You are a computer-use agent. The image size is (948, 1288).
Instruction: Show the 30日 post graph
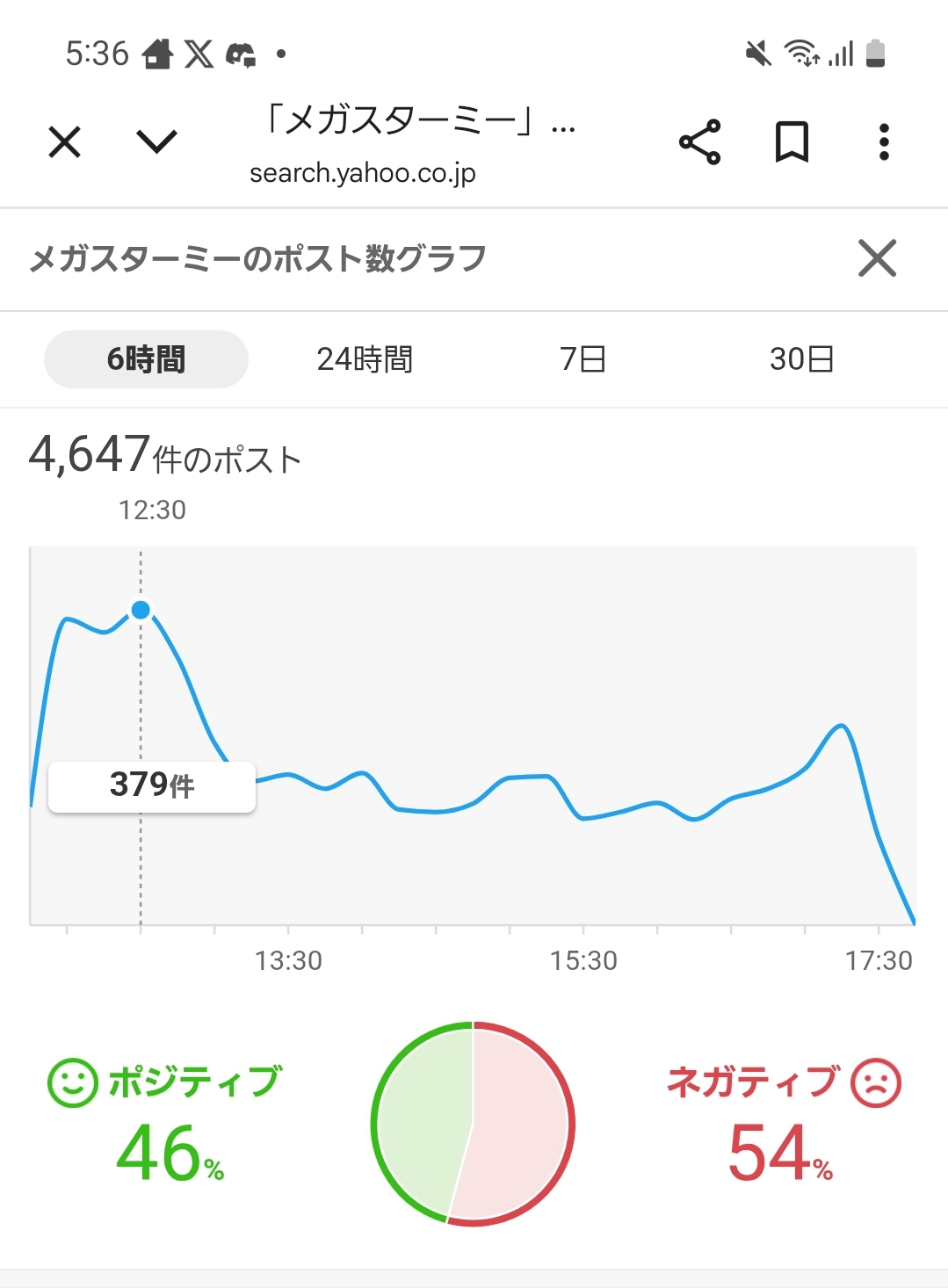click(801, 359)
